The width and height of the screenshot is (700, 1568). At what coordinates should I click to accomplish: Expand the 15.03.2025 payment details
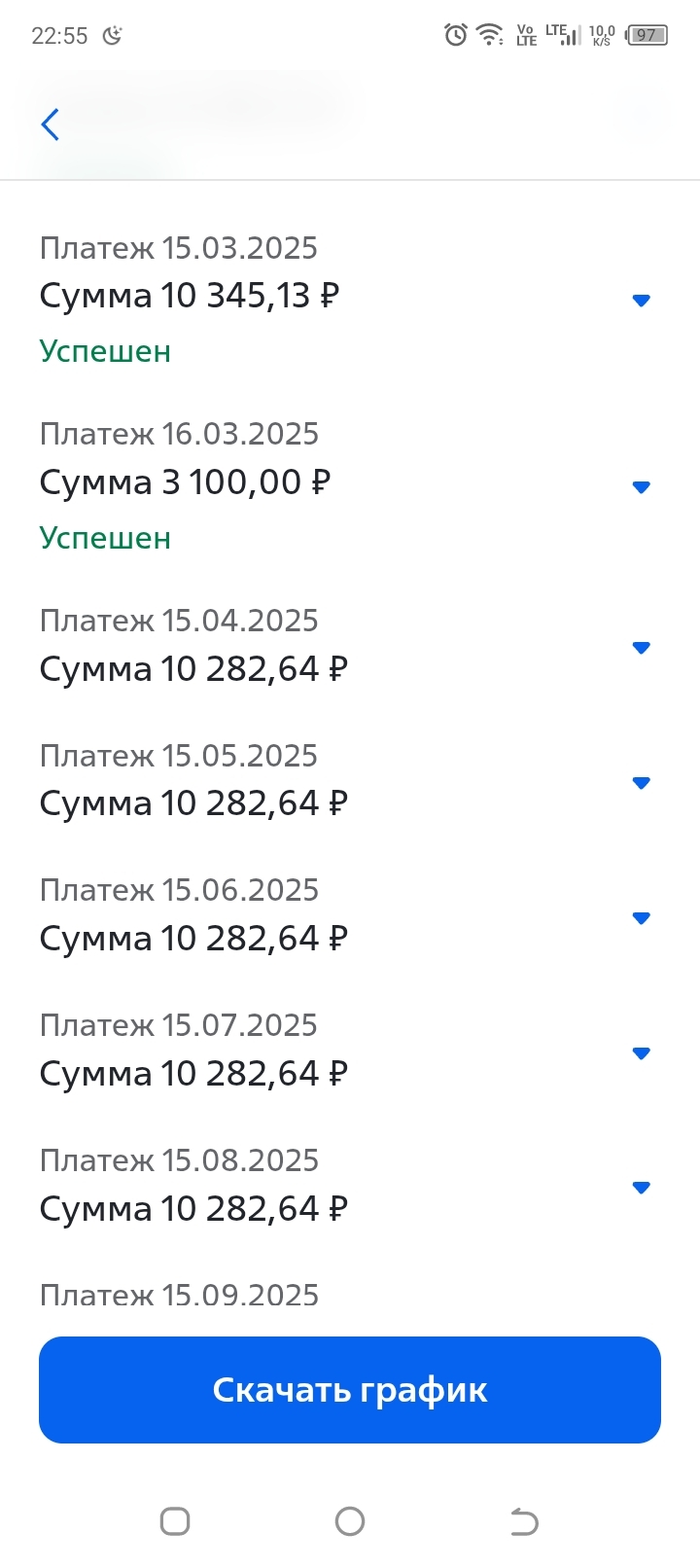[x=641, y=301]
